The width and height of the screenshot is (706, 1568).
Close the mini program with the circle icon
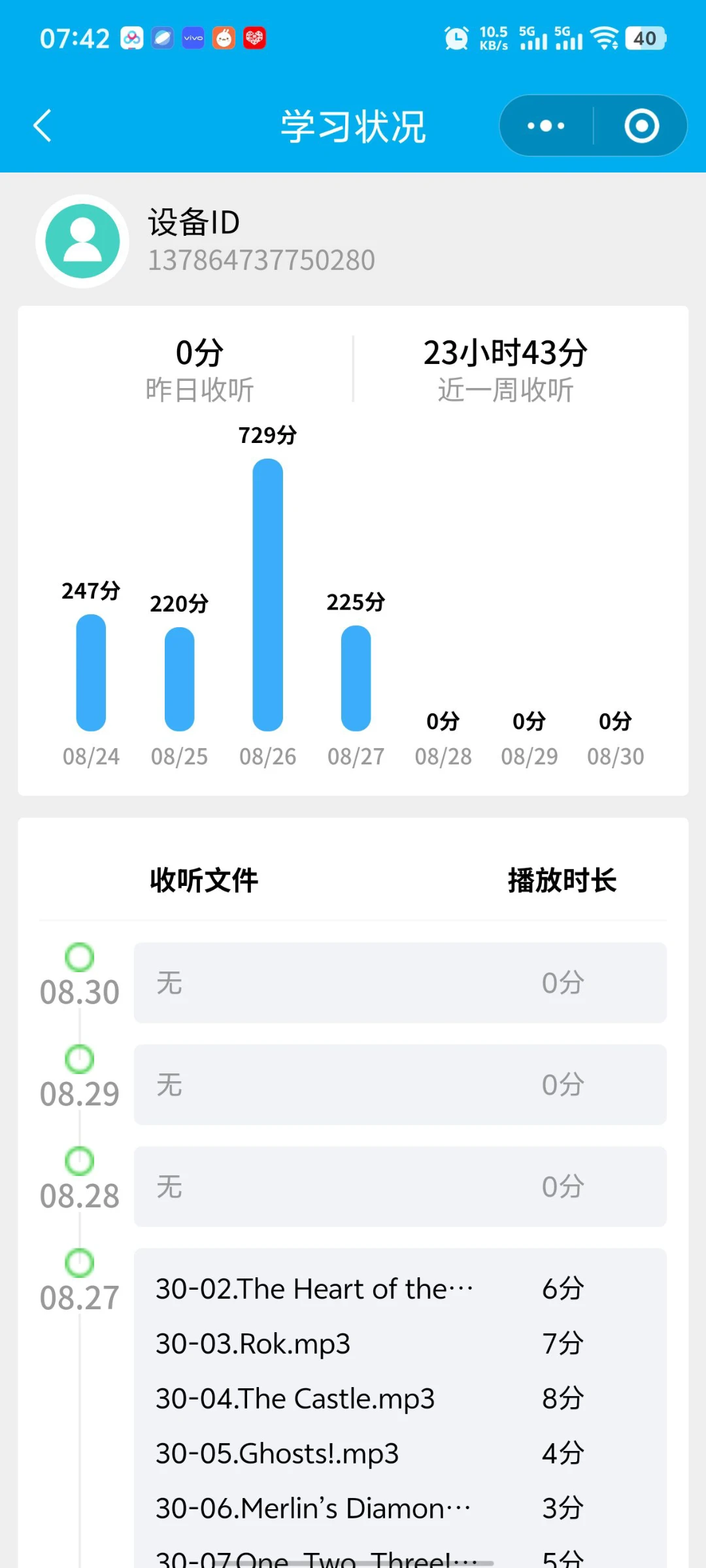coord(641,125)
